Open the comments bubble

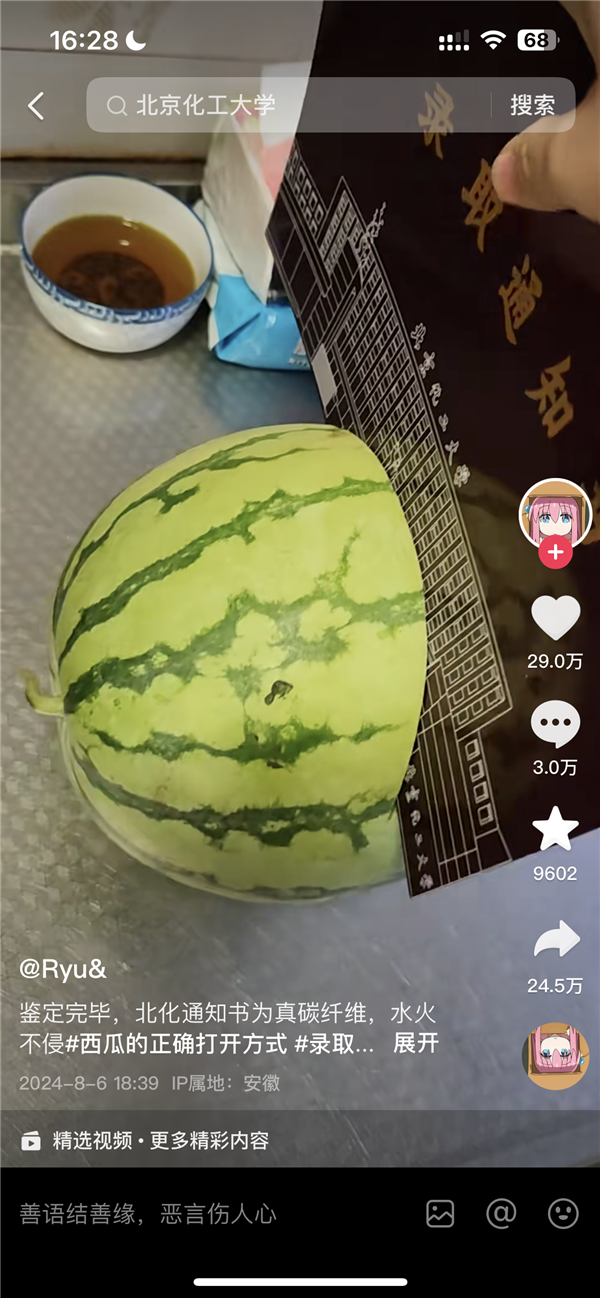(555, 724)
